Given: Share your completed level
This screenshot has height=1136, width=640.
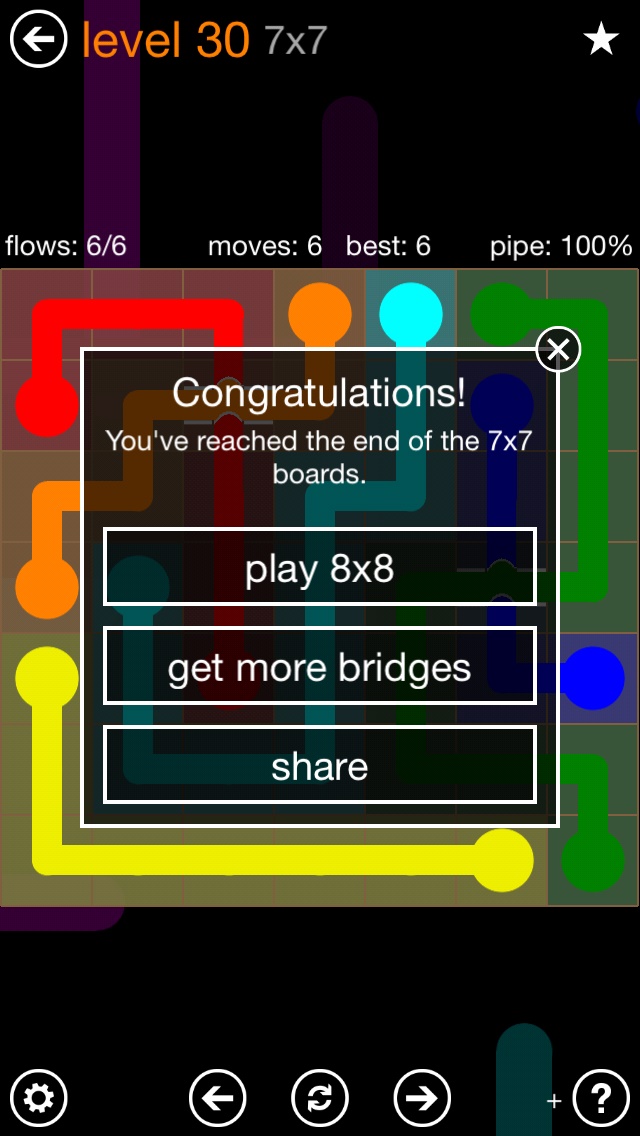Looking at the screenshot, I should pos(320,766).
